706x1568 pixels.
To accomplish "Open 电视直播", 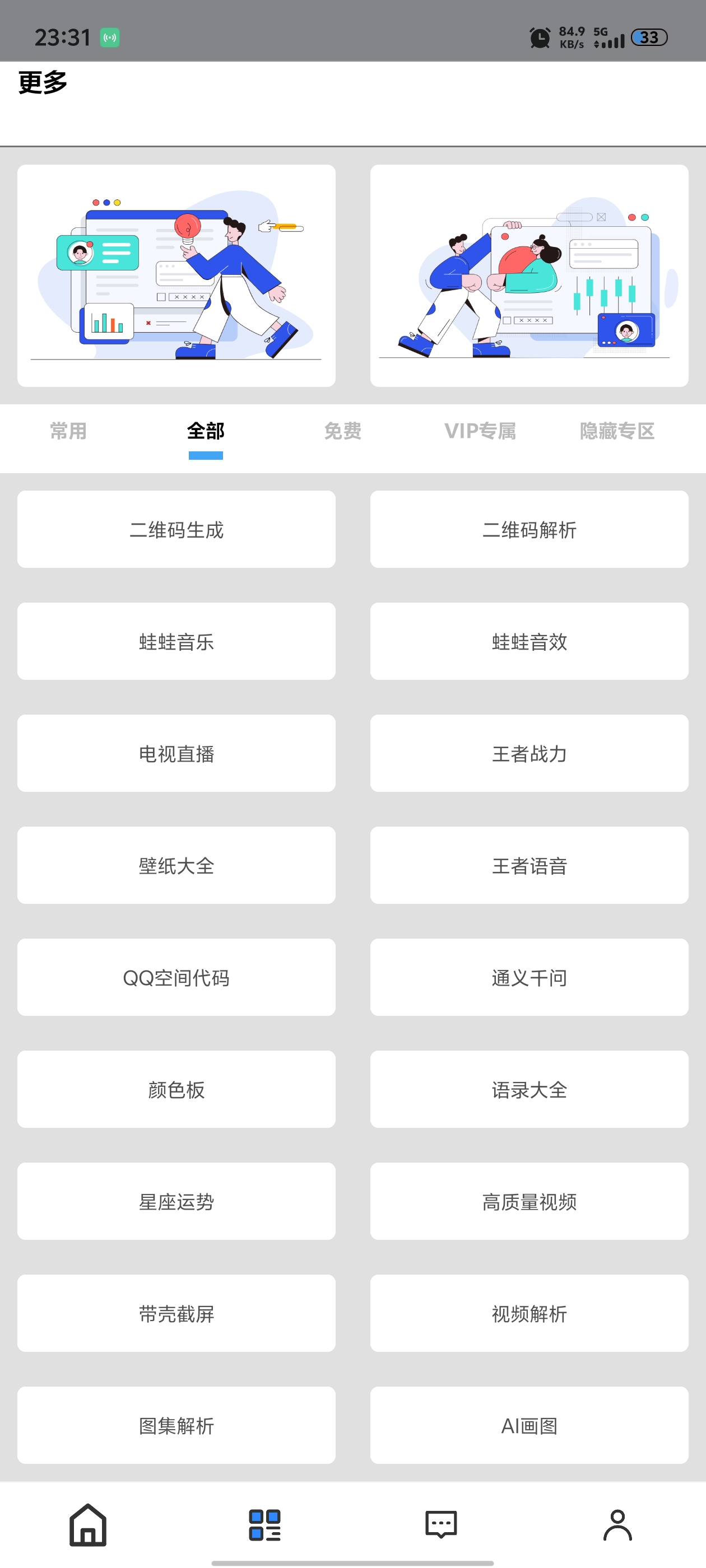I will point(176,754).
